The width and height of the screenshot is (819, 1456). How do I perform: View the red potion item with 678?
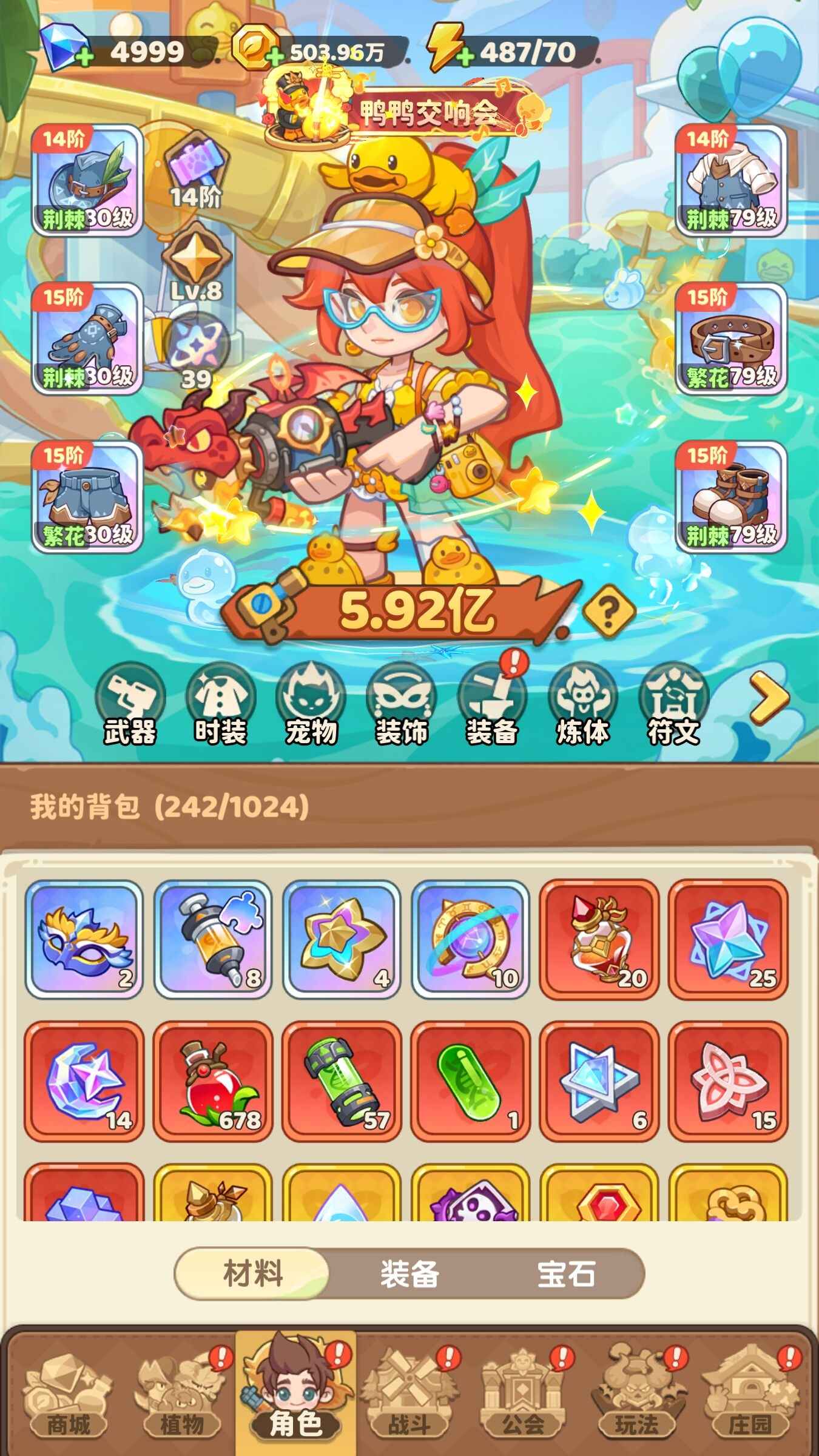tap(212, 1081)
